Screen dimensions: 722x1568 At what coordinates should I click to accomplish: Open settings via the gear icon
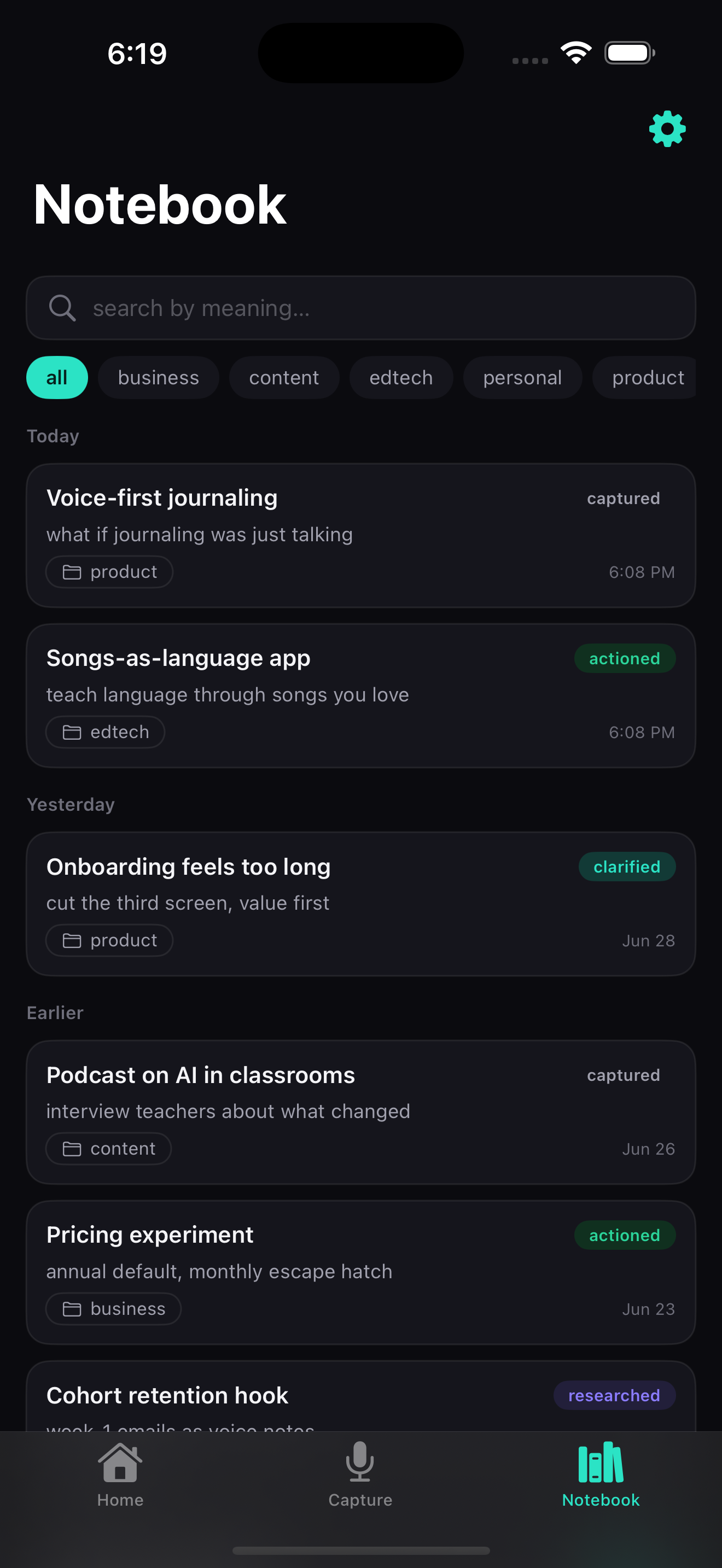(667, 128)
